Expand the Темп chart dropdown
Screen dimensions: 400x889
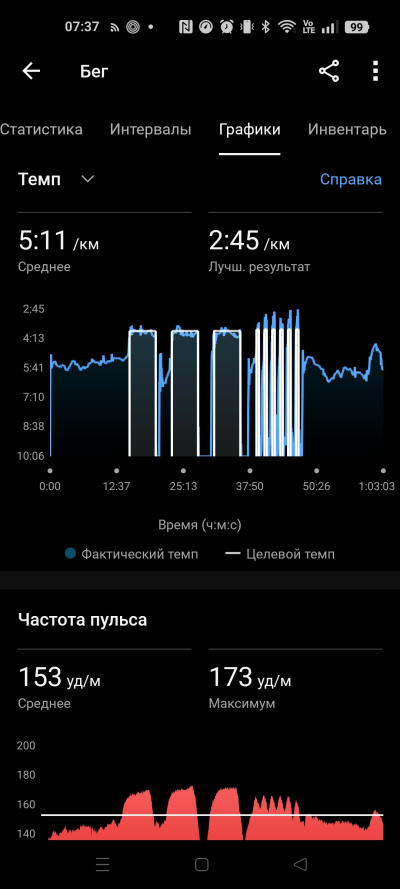(x=56, y=179)
